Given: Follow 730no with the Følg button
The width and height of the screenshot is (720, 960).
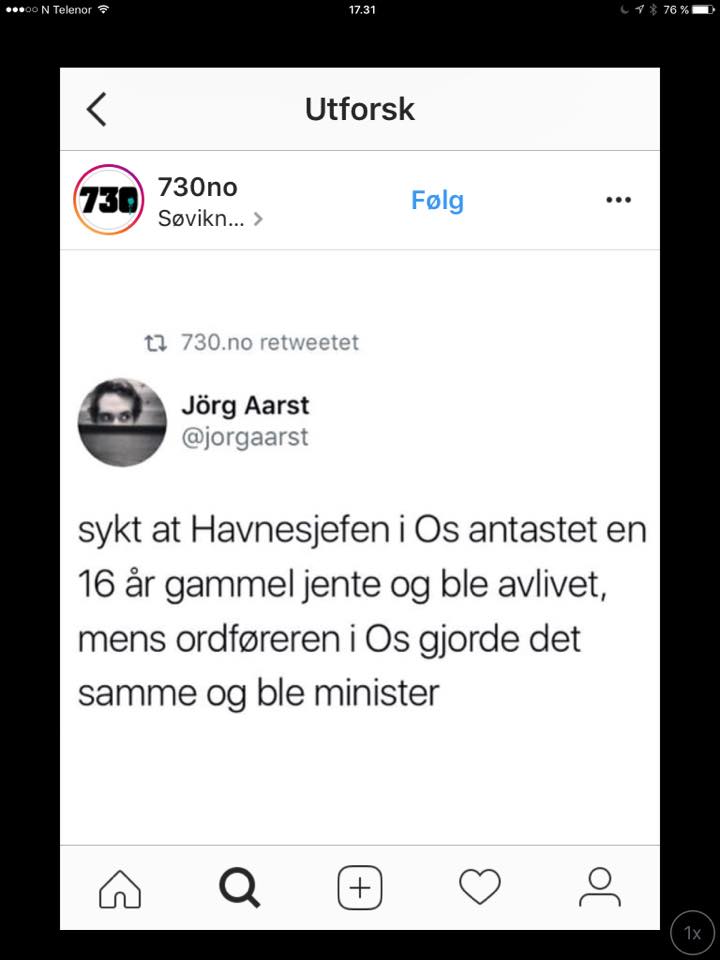Looking at the screenshot, I should [x=437, y=200].
